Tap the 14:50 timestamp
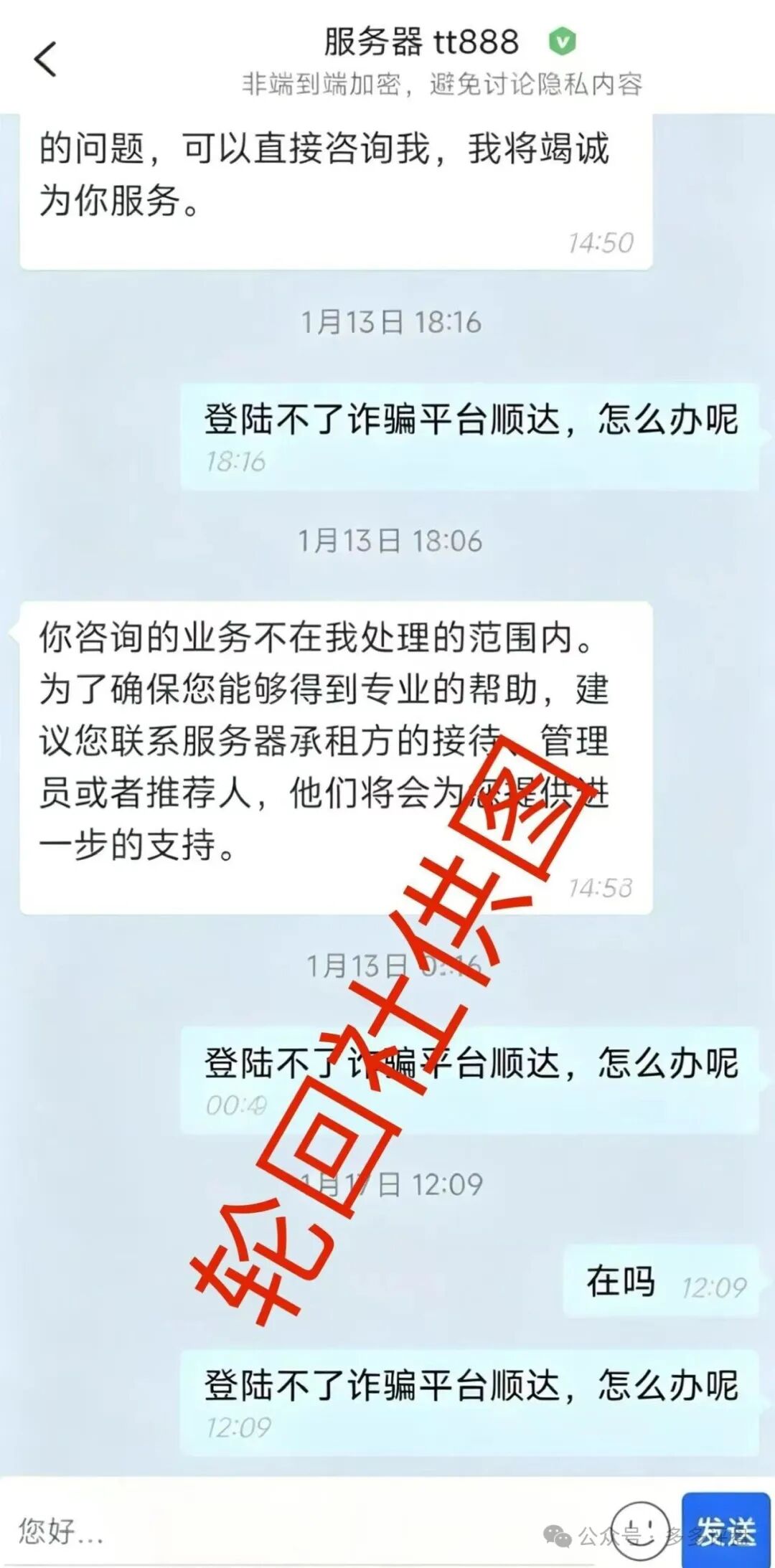 (601, 242)
